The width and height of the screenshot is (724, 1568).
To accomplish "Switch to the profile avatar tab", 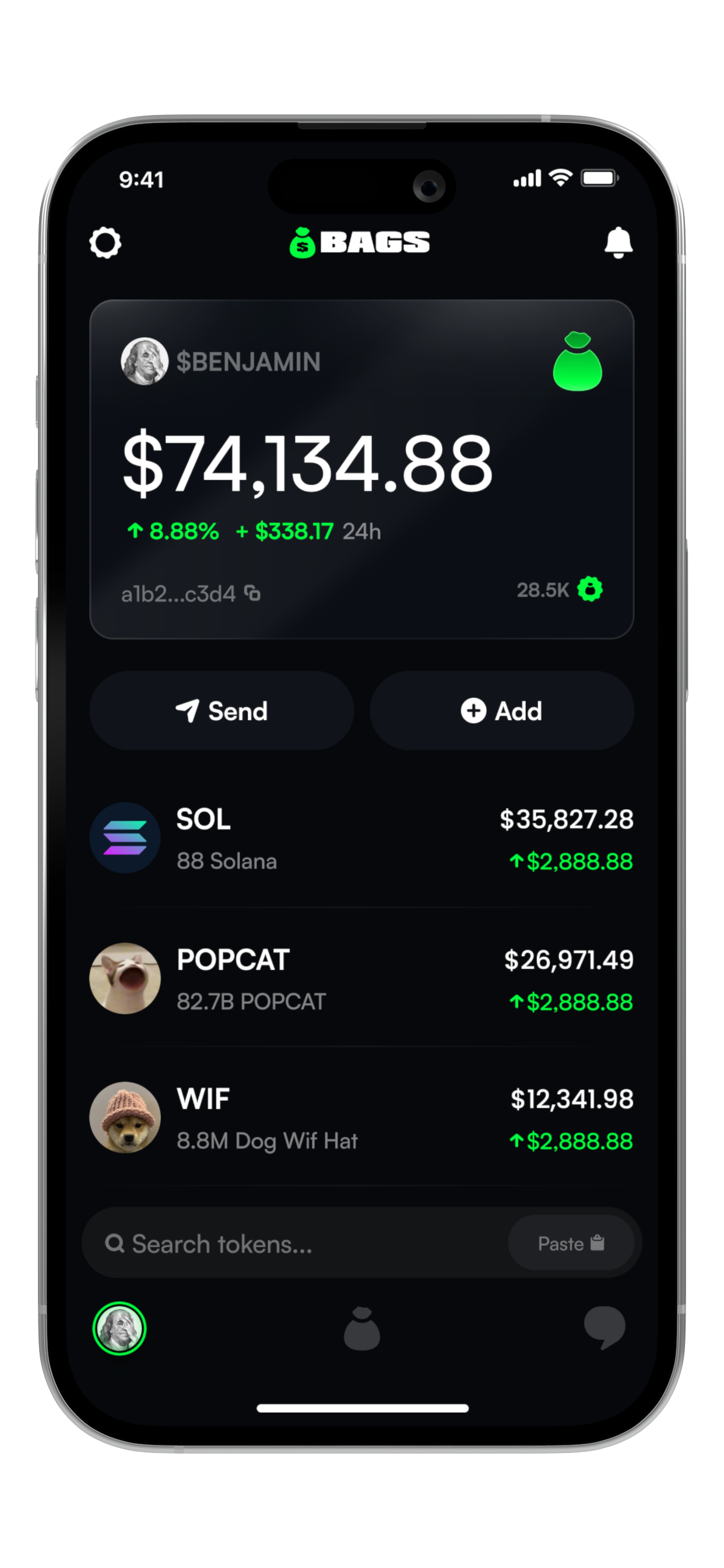I will [x=120, y=1328].
